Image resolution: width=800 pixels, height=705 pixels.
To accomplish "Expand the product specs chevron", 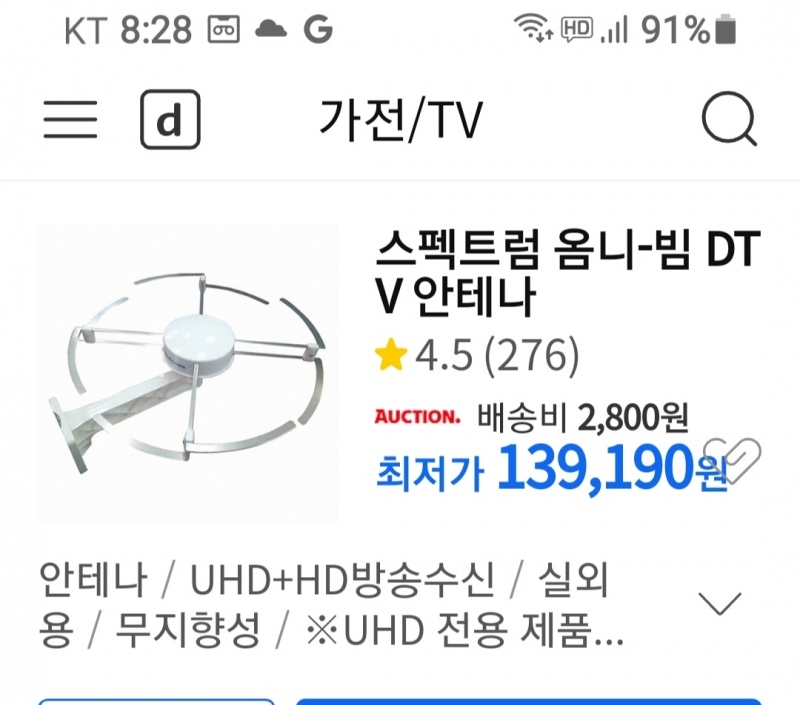I will 720,603.
